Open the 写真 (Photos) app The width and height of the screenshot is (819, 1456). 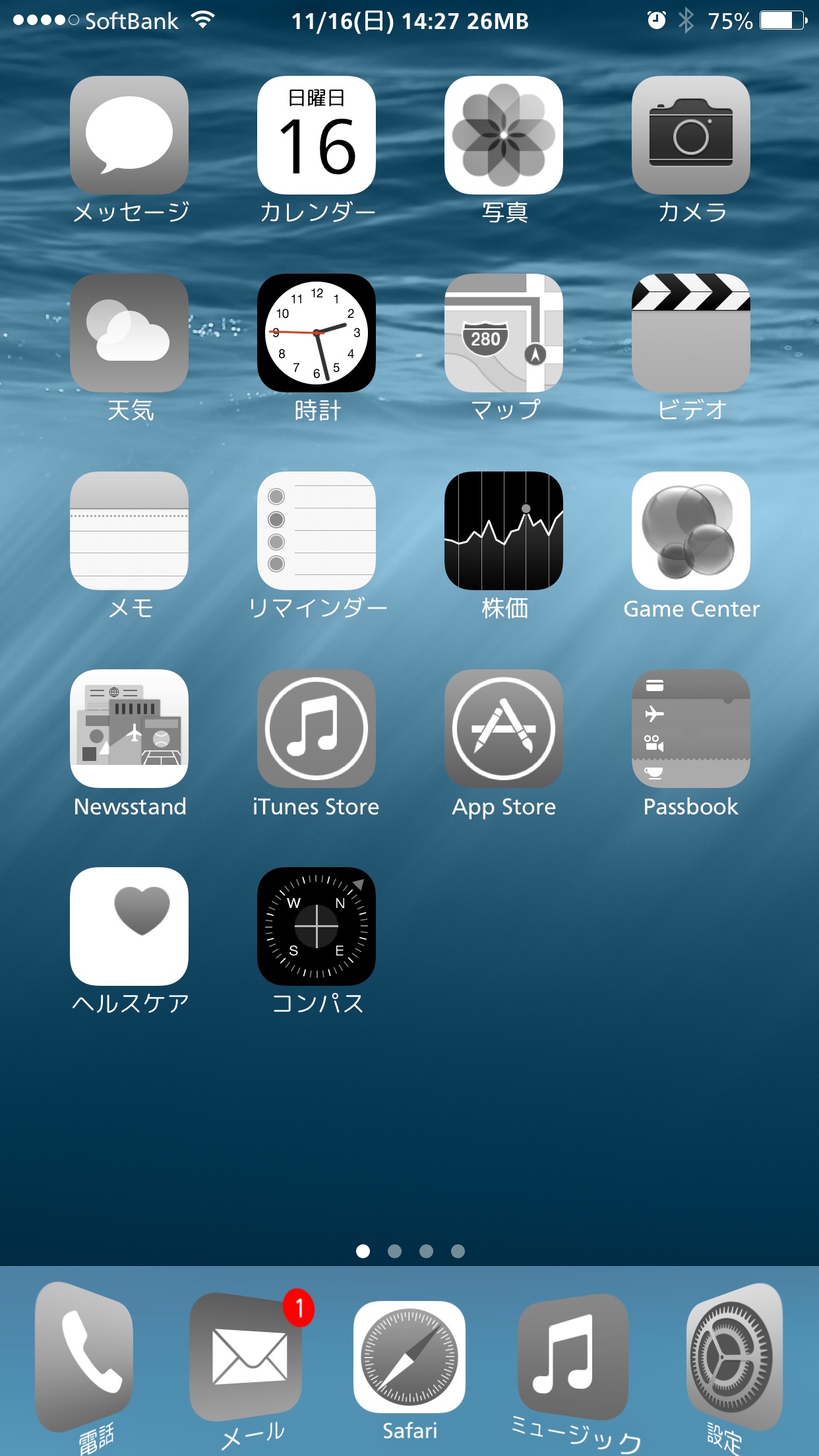coord(504,135)
